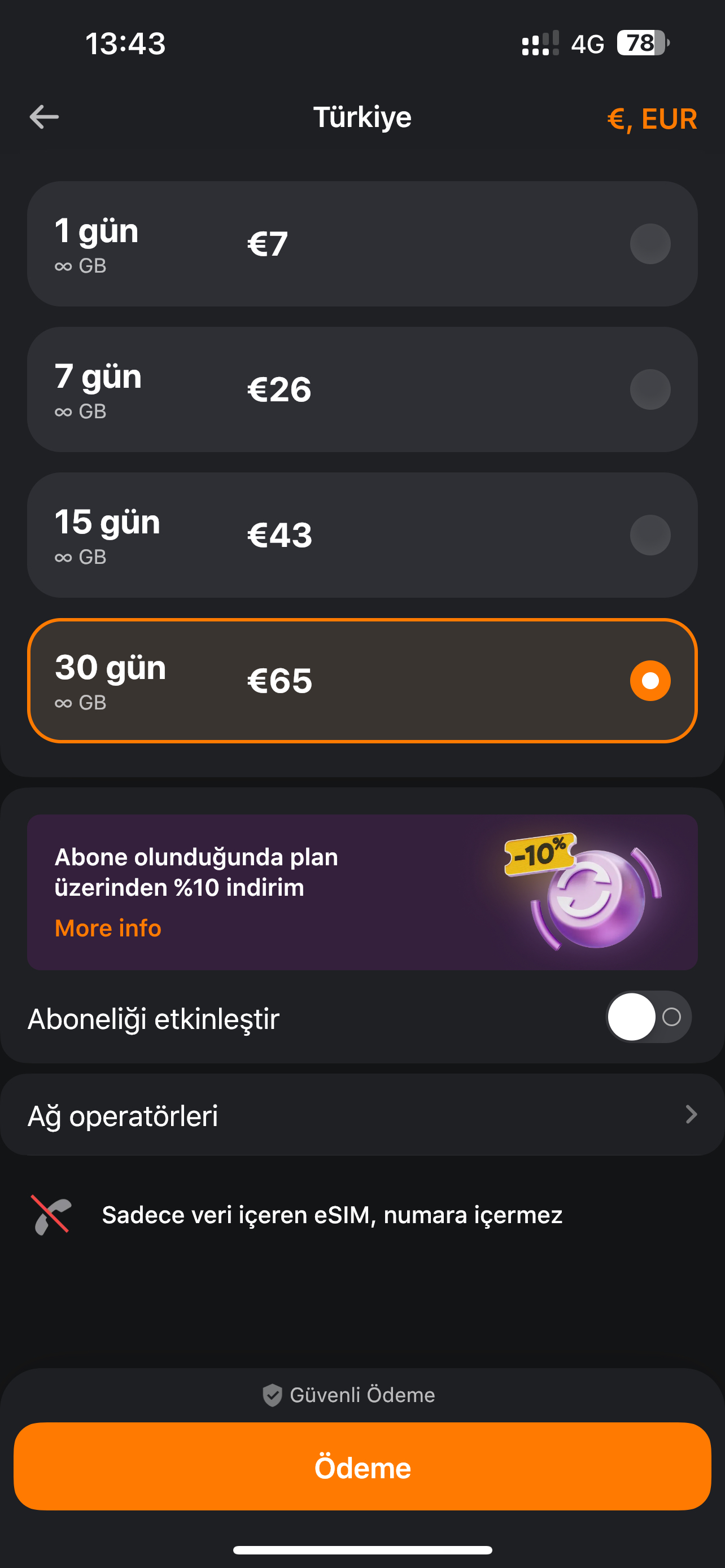This screenshot has width=725, height=1568.
Task: Tap the Ödeme payment button
Action: (362, 1466)
